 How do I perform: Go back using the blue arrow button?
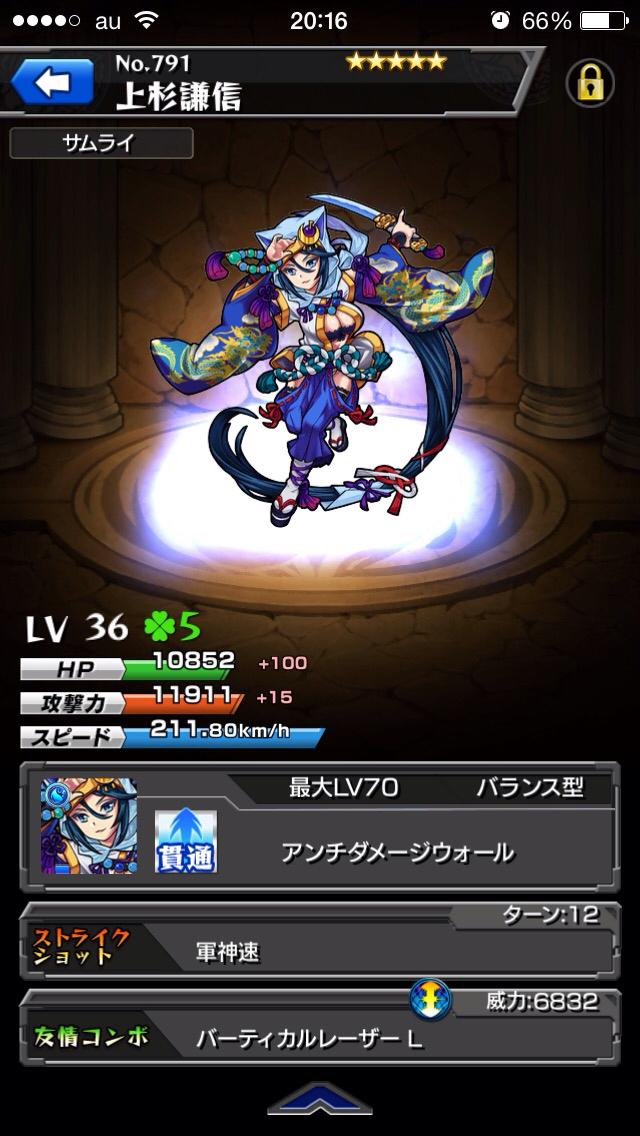pyautogui.click(x=52, y=83)
